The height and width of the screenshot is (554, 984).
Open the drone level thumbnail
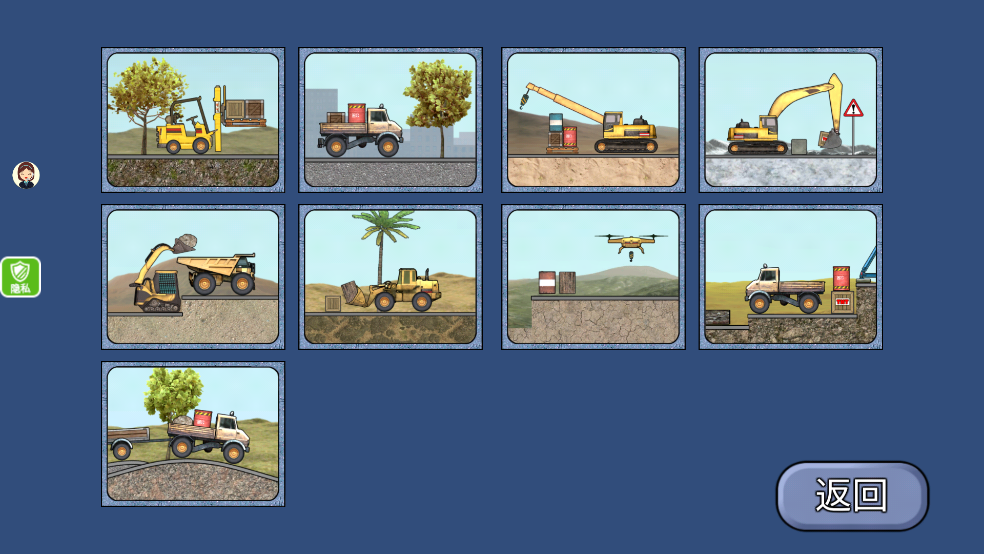[593, 277]
